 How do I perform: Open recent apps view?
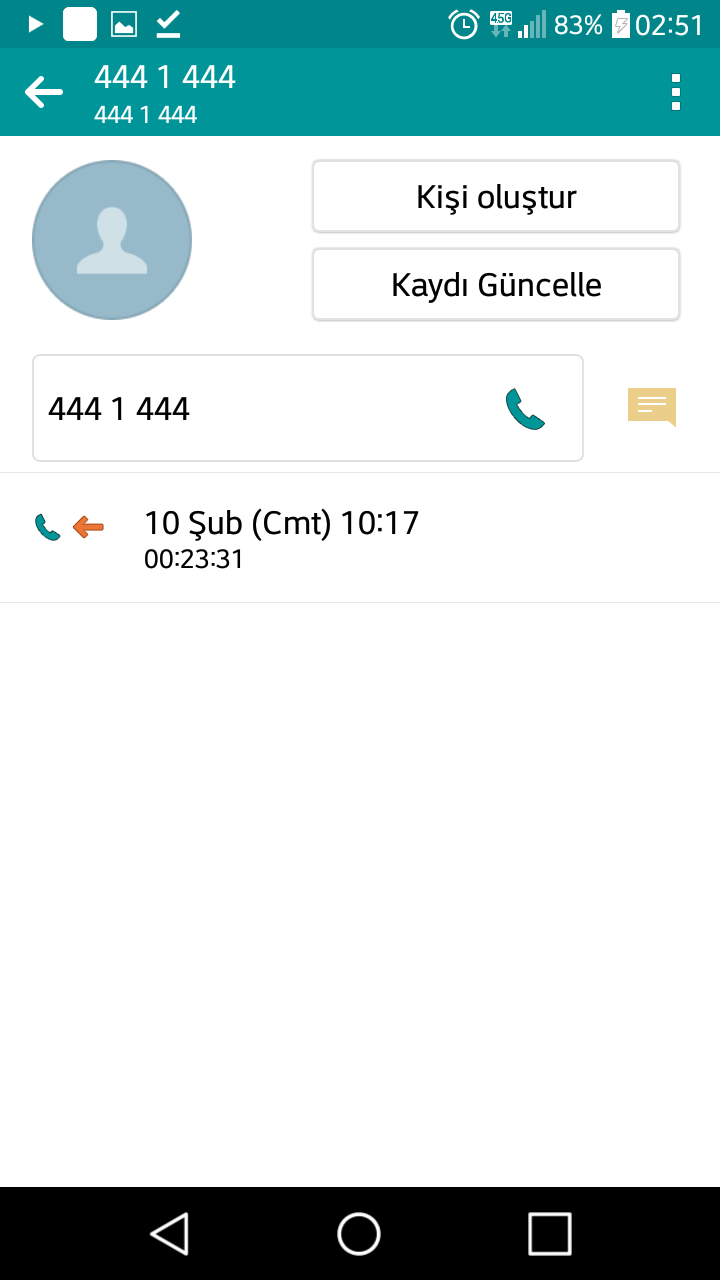point(549,1233)
